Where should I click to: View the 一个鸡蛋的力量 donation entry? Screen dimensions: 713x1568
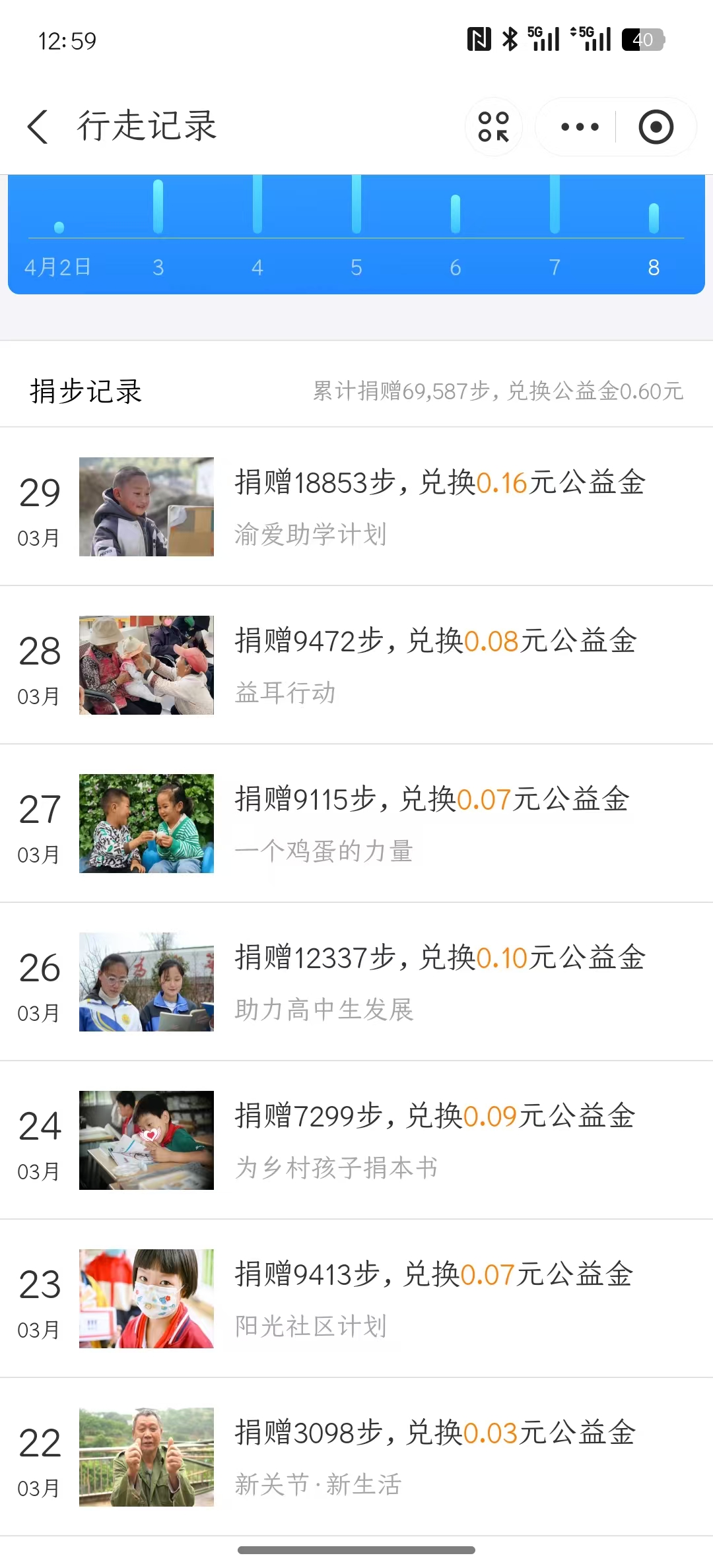click(x=356, y=823)
